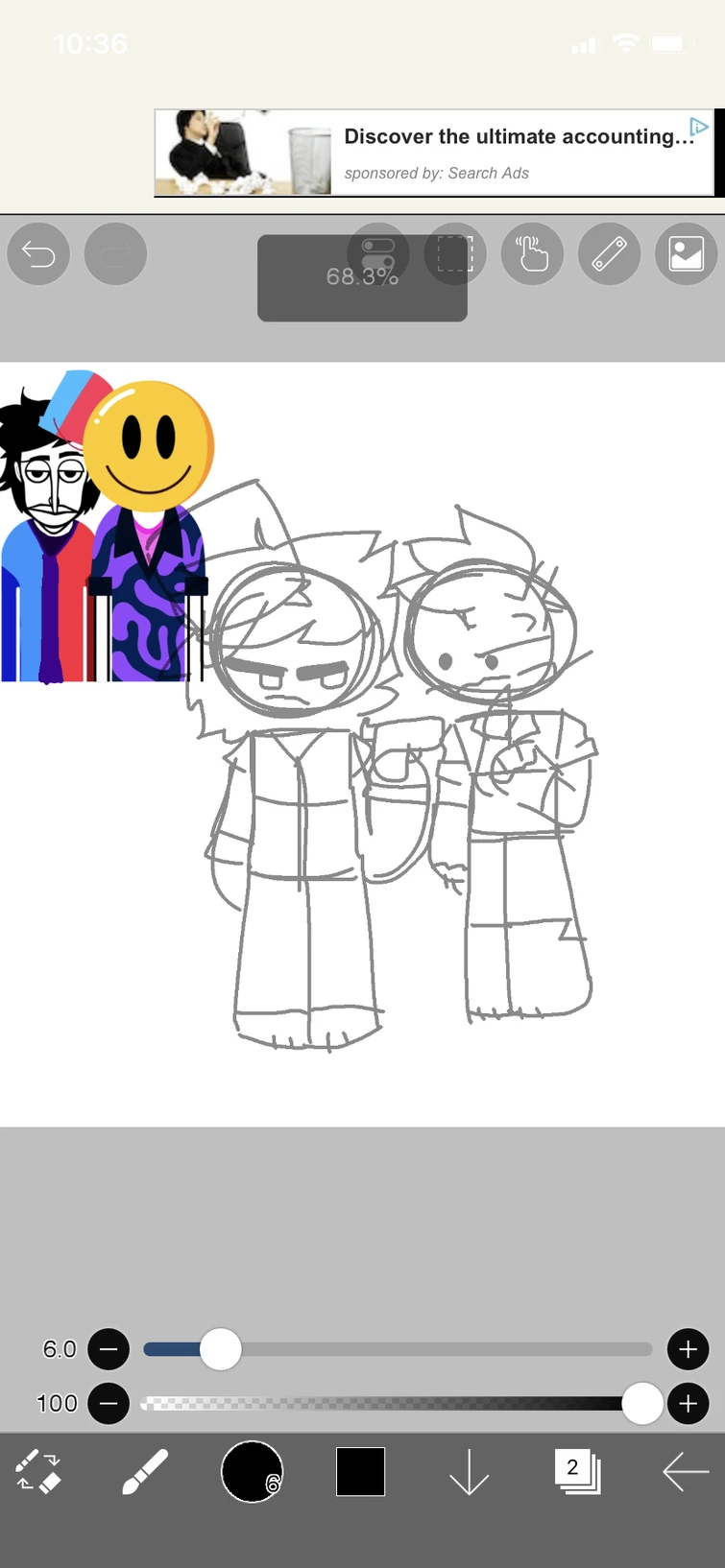Tap the brush size preview circle
The image size is (725, 1568).
[x=253, y=1471]
